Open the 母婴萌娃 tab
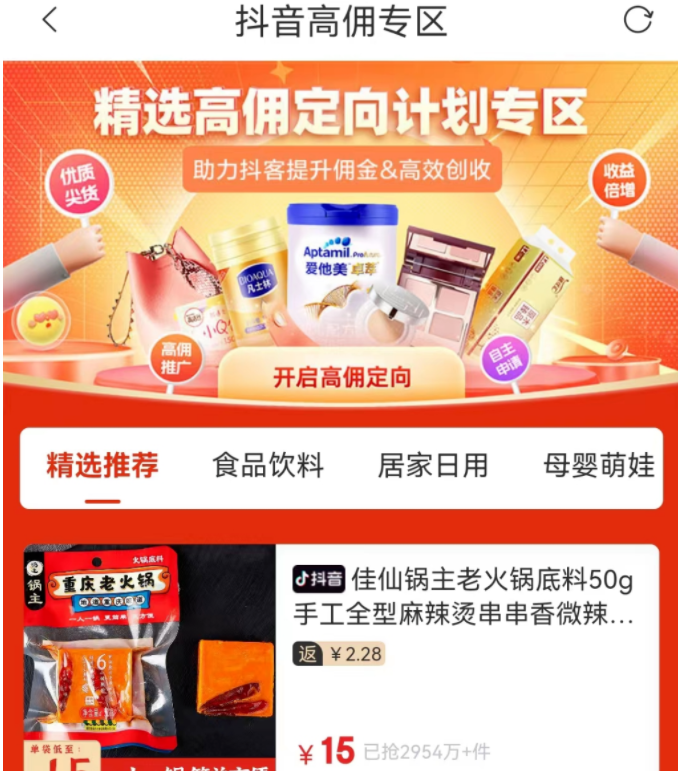Viewport: 678px width, 771px height. tap(598, 466)
